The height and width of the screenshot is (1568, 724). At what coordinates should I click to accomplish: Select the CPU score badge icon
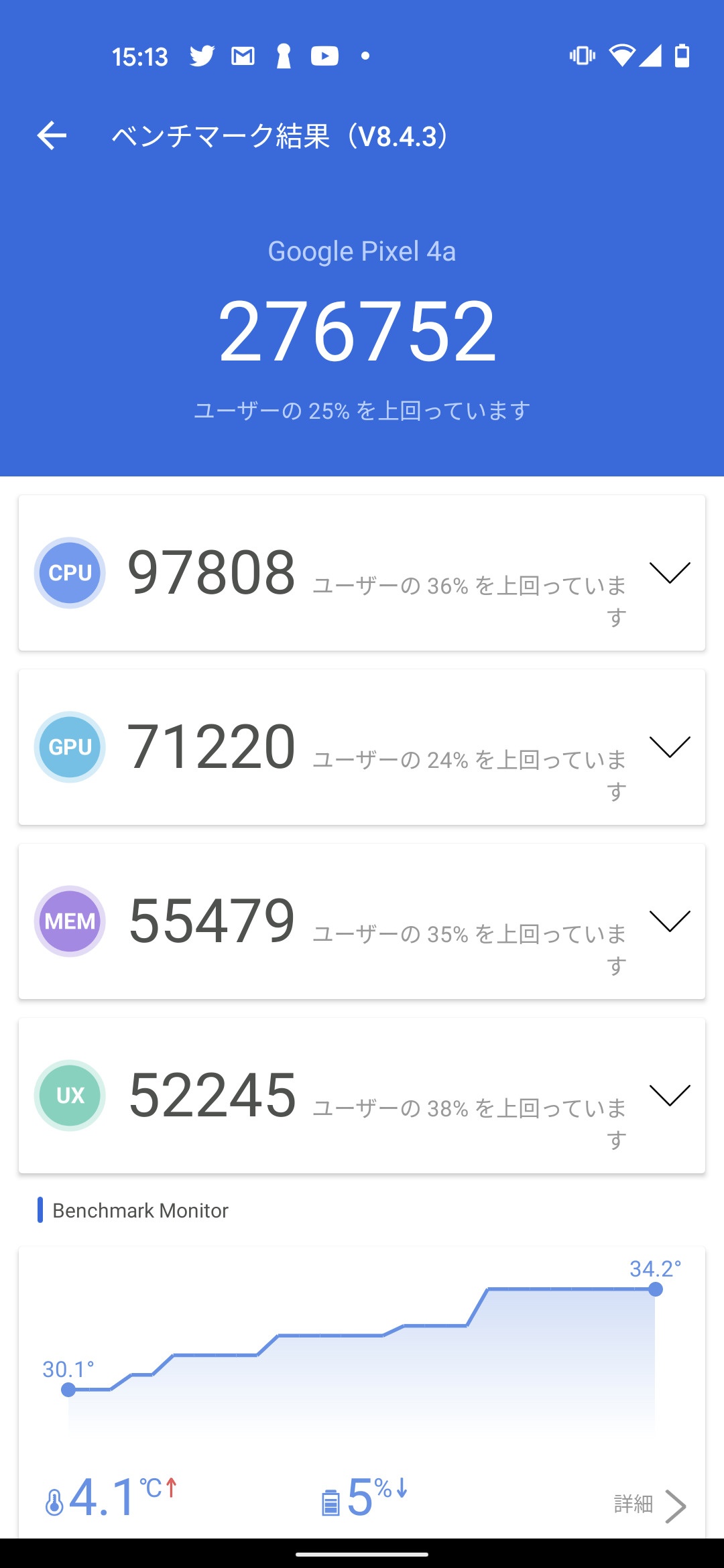click(69, 572)
